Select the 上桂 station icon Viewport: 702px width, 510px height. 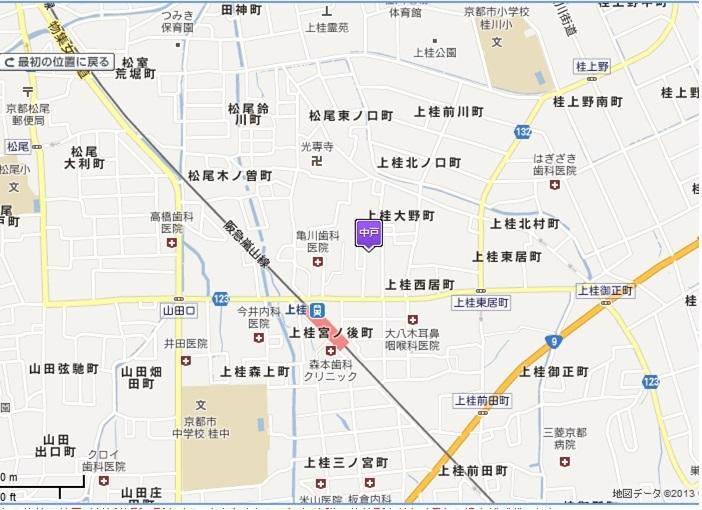point(316,310)
